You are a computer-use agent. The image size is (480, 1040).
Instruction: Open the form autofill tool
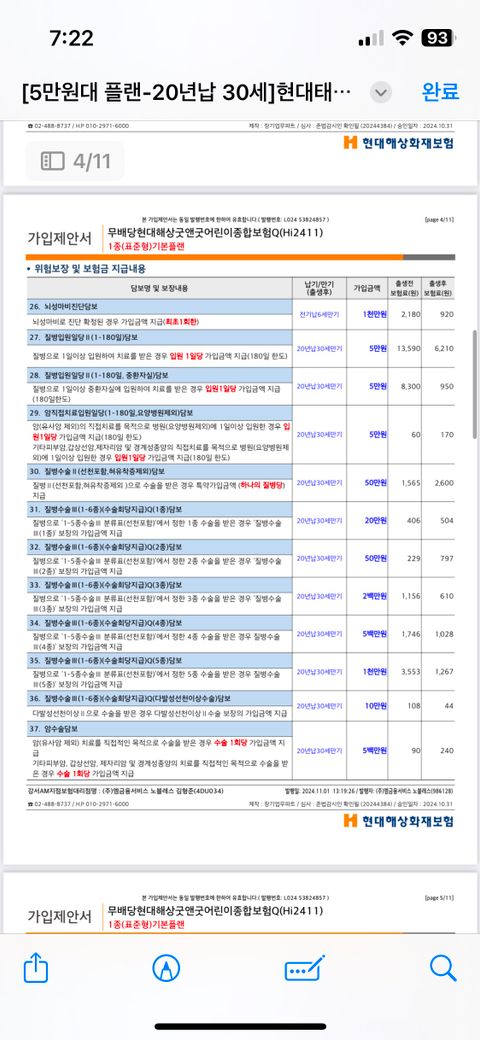pyautogui.click(x=305, y=968)
